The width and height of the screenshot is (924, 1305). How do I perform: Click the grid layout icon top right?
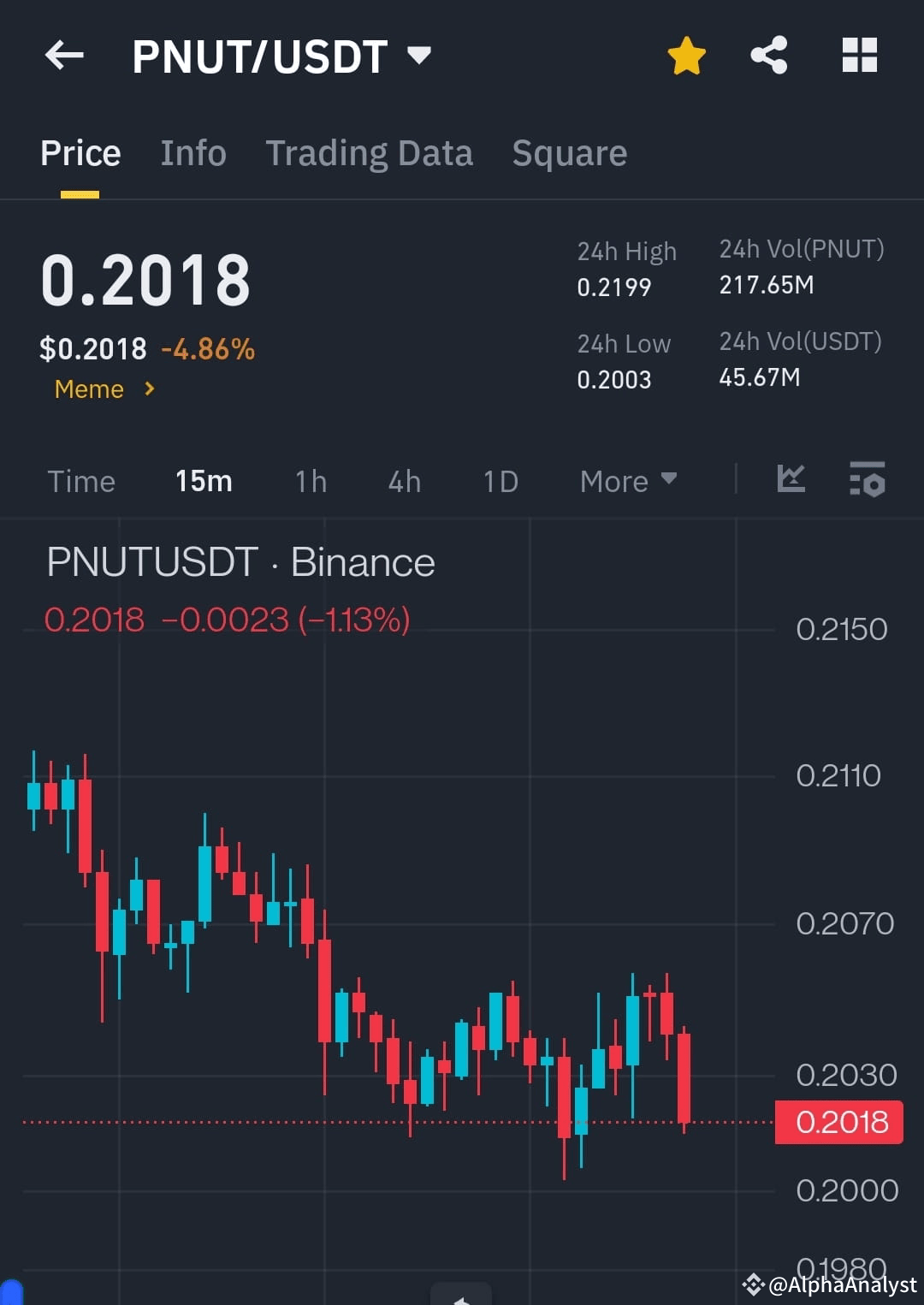point(858,54)
